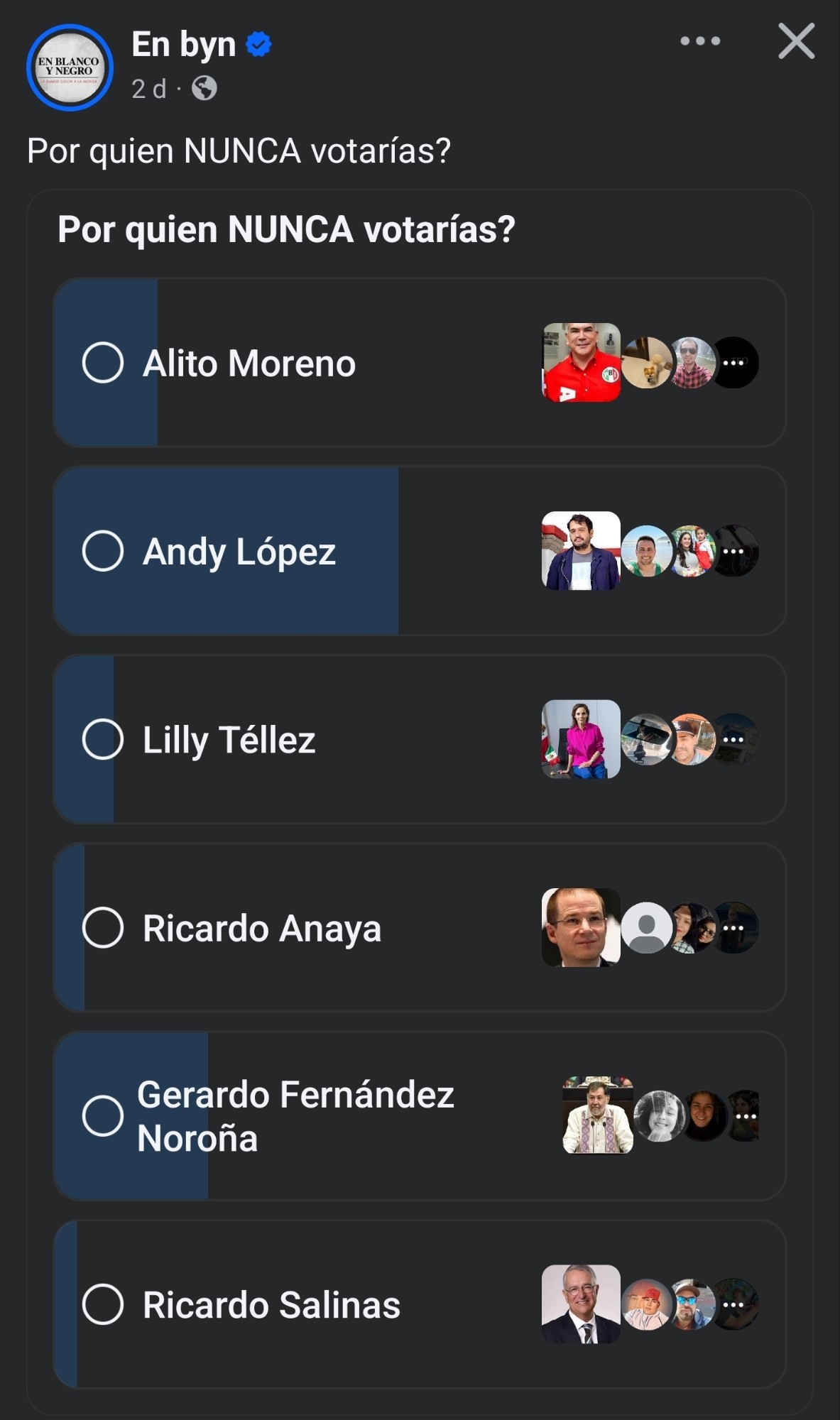This screenshot has height=1420, width=840.
Task: View voters for Alito Moreno
Action: tap(733, 363)
